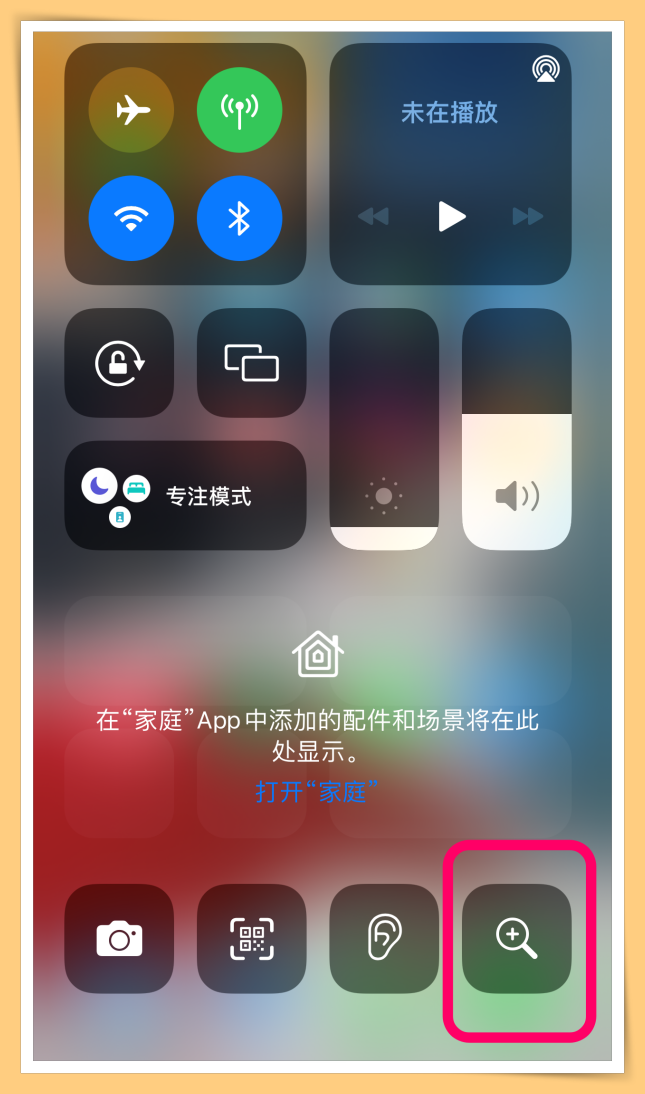Disable Wi-Fi

coord(131,219)
